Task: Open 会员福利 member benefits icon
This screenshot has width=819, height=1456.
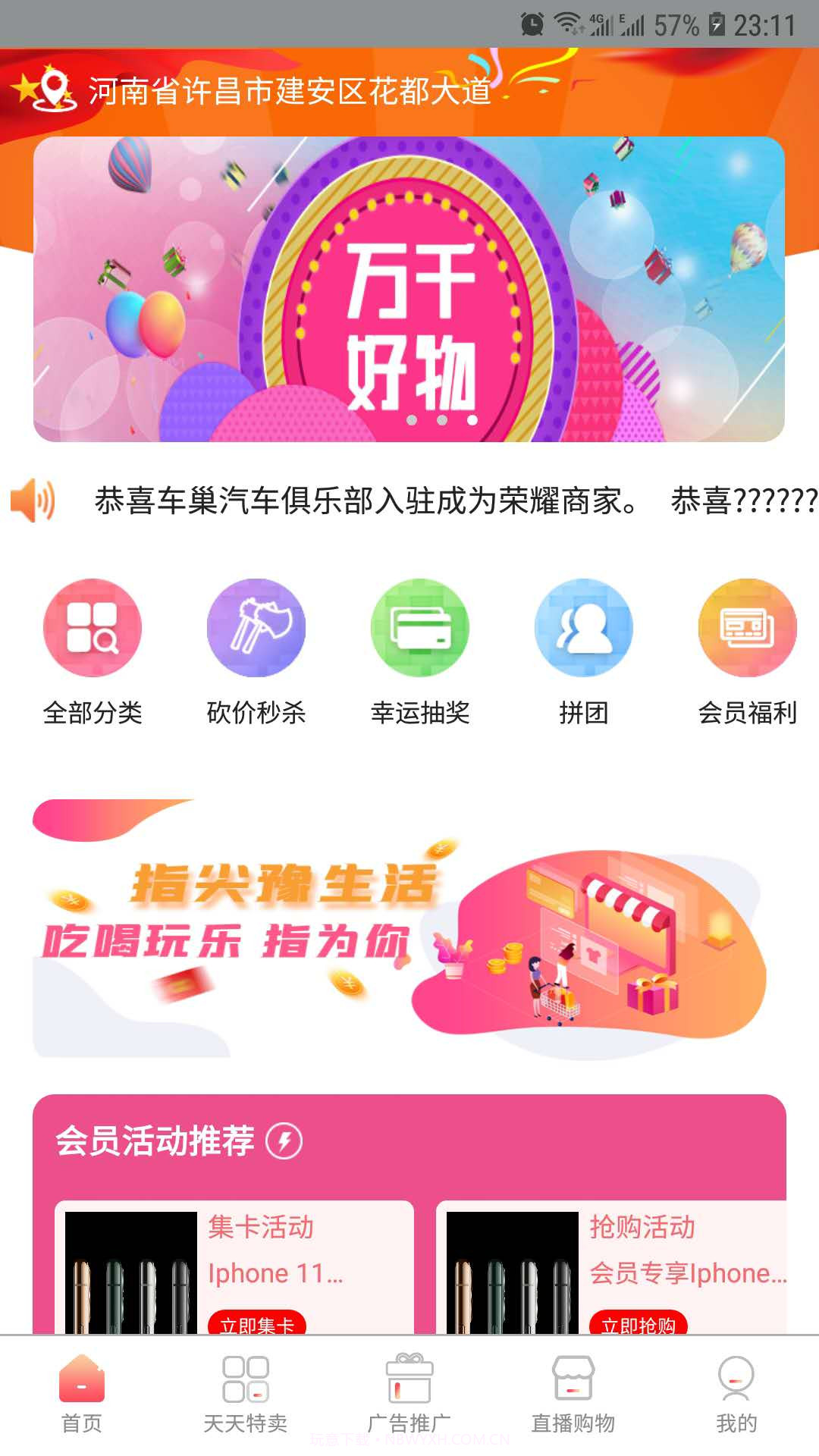Action: (x=745, y=628)
